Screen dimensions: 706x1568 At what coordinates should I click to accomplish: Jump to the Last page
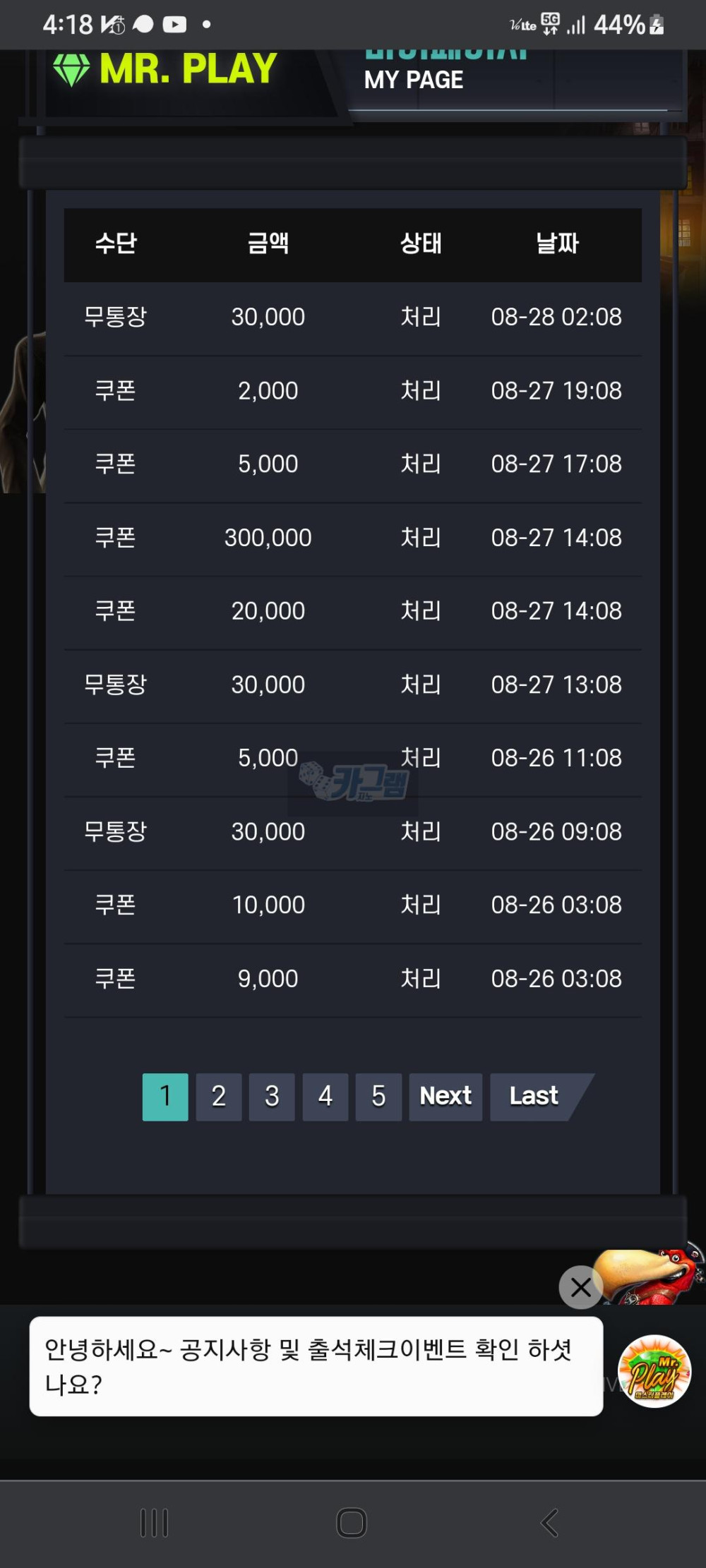[535, 1097]
